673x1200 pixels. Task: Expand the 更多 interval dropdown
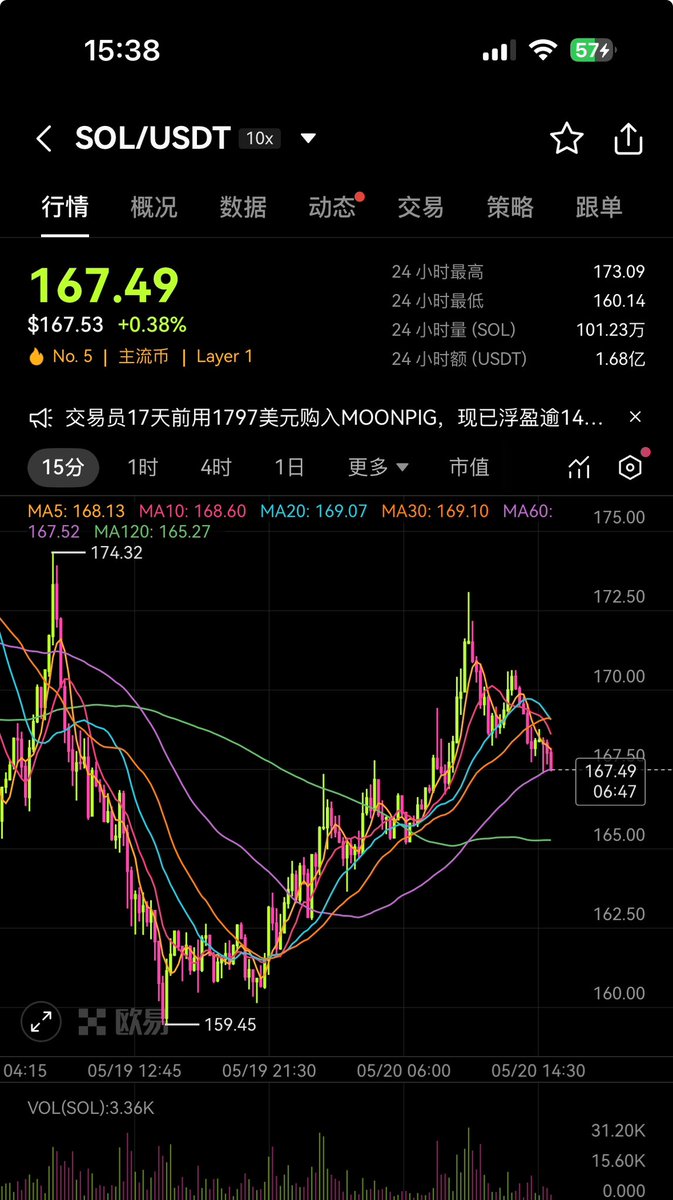click(378, 467)
